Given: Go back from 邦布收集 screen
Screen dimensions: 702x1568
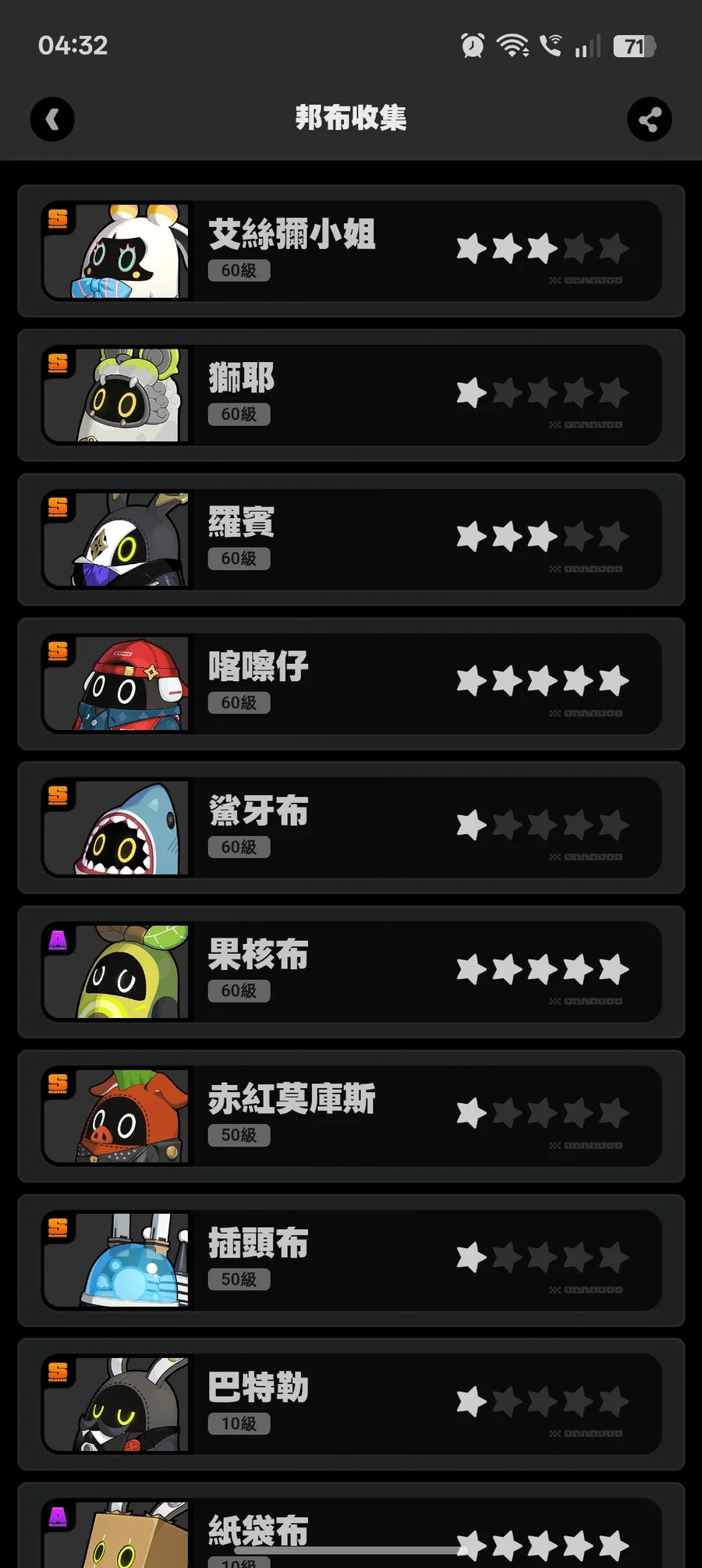Looking at the screenshot, I should pyautogui.click(x=52, y=119).
